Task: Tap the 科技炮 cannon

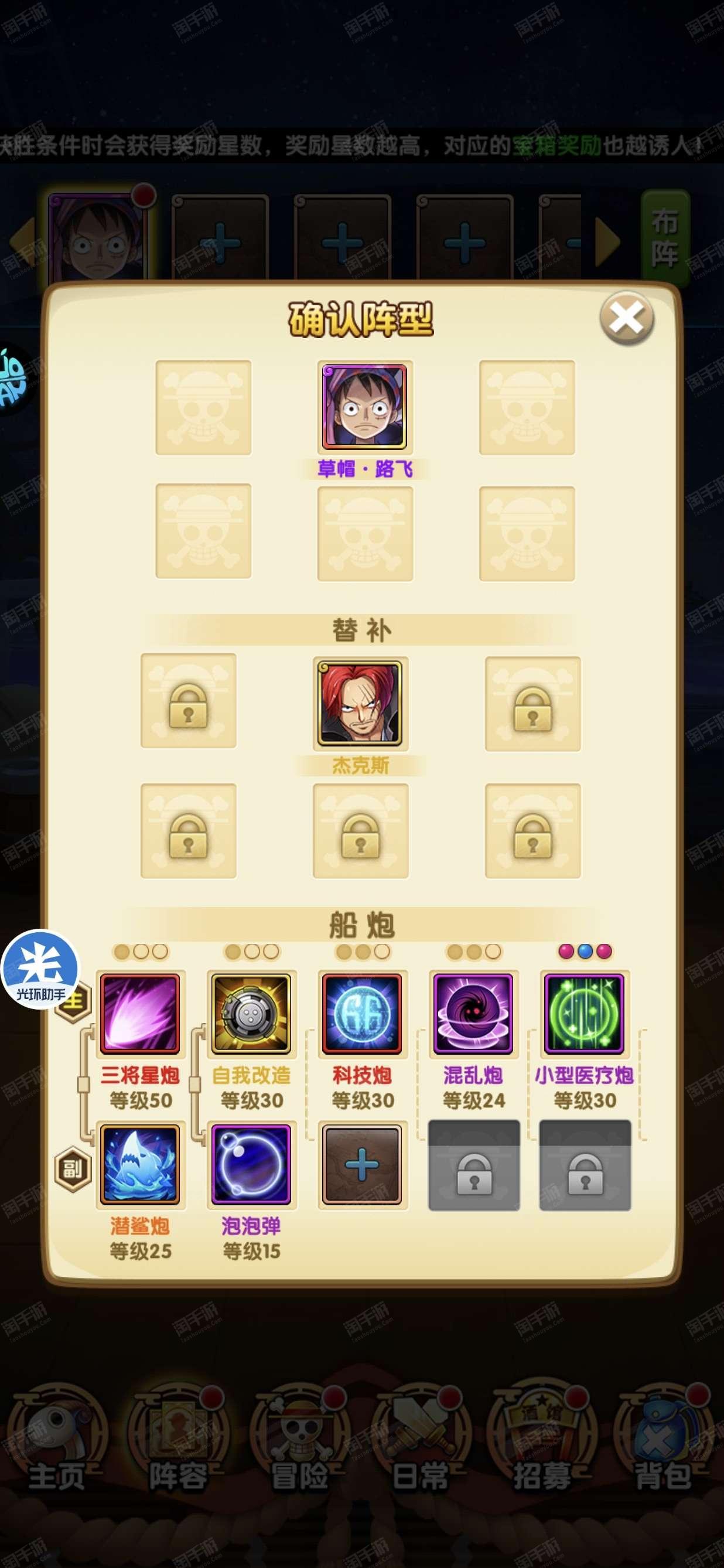Action: point(362,1014)
